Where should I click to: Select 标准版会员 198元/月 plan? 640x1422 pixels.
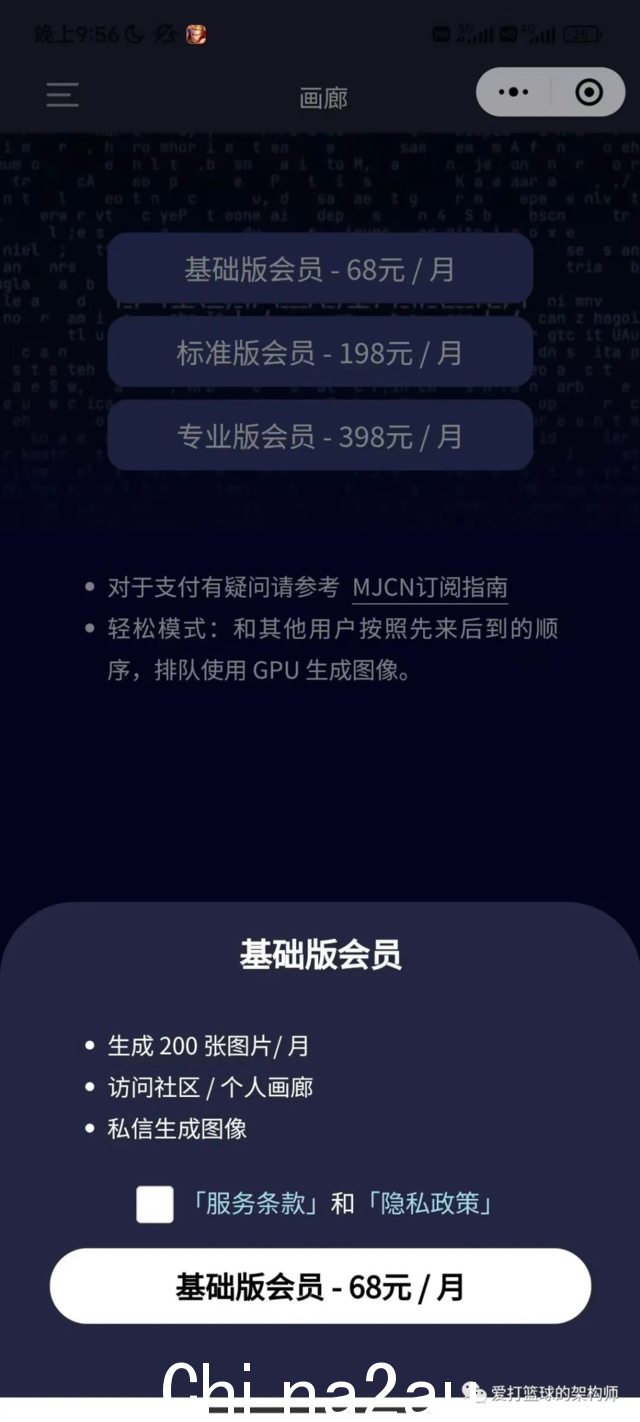(x=319, y=353)
